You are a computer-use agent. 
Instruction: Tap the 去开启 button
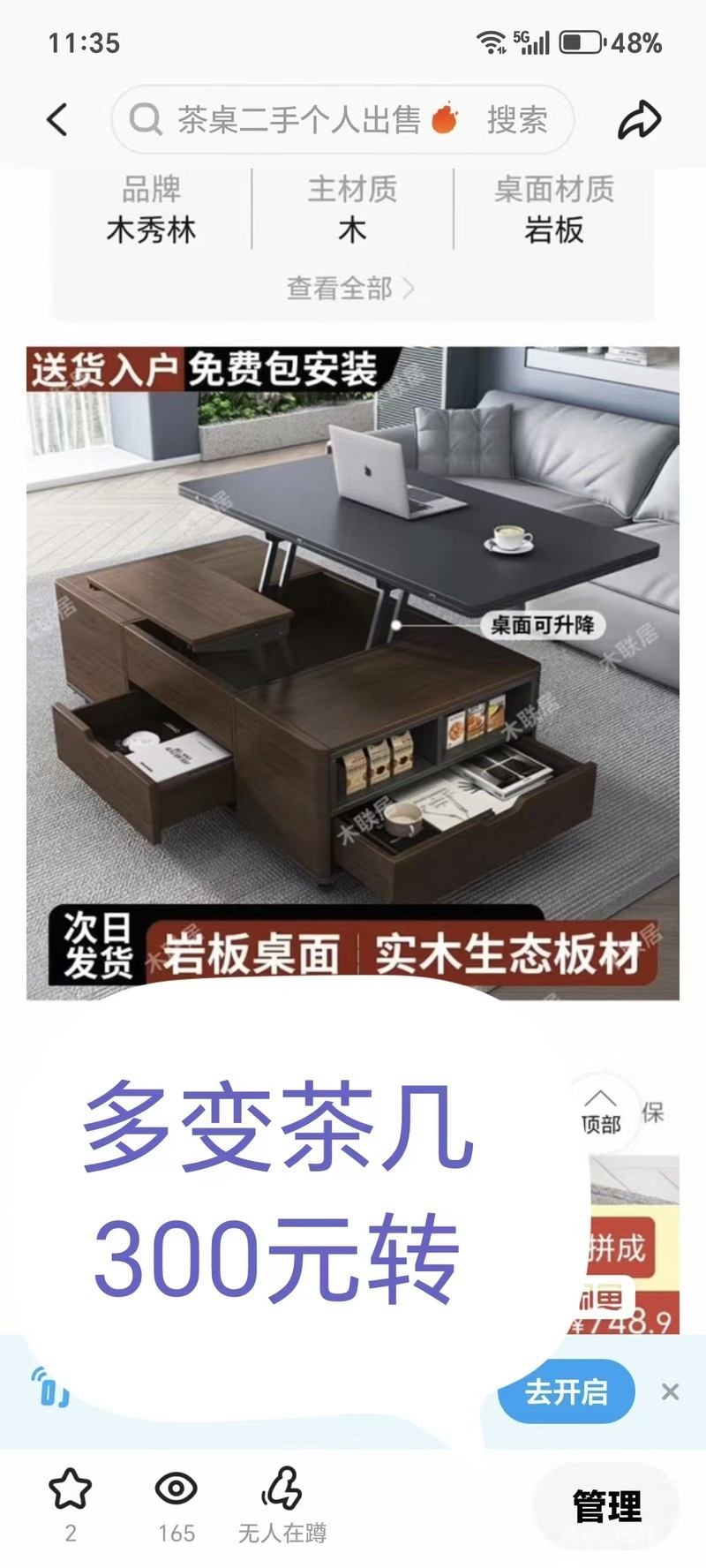[x=567, y=1392]
